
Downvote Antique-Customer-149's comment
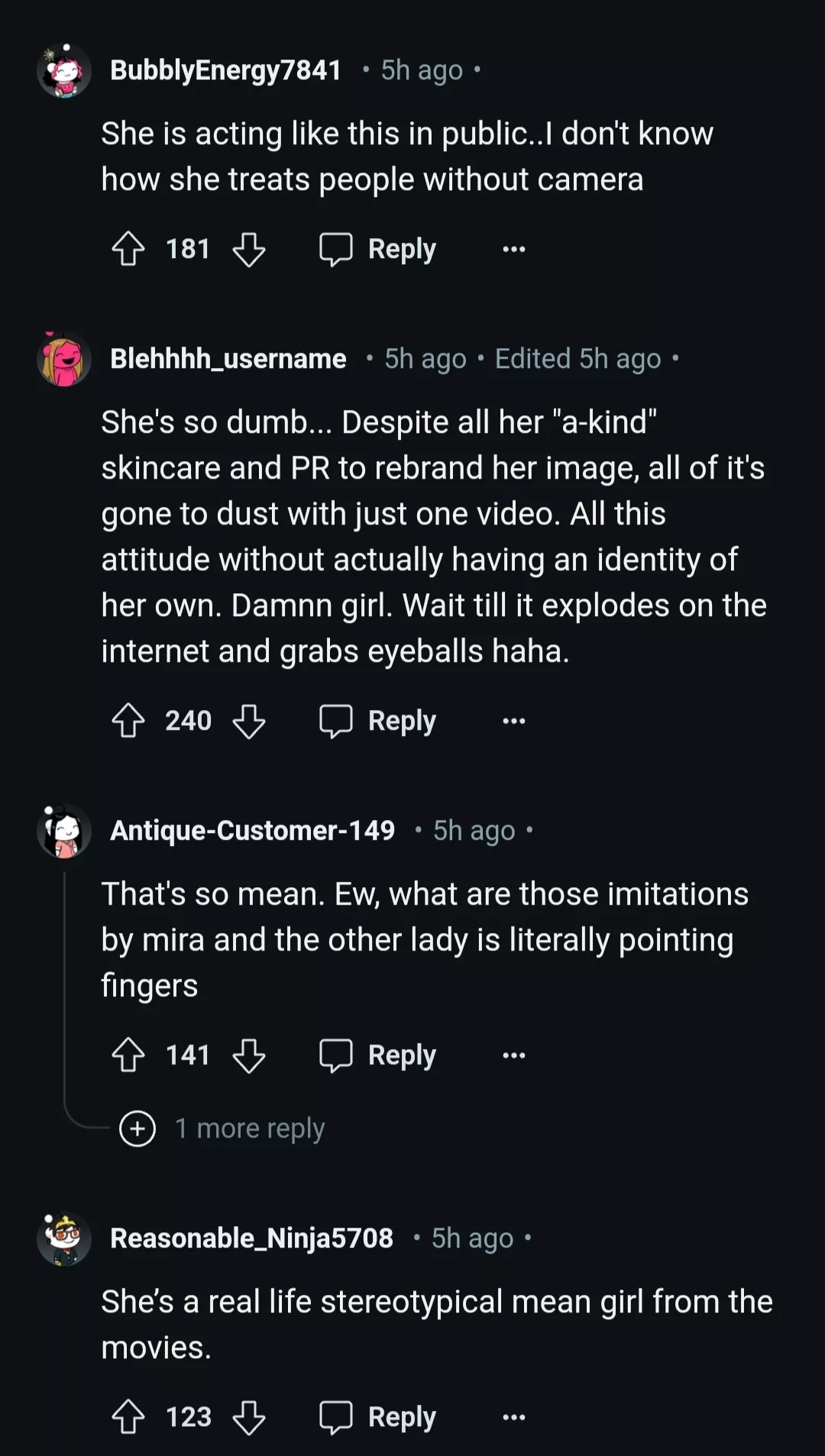(249, 1055)
